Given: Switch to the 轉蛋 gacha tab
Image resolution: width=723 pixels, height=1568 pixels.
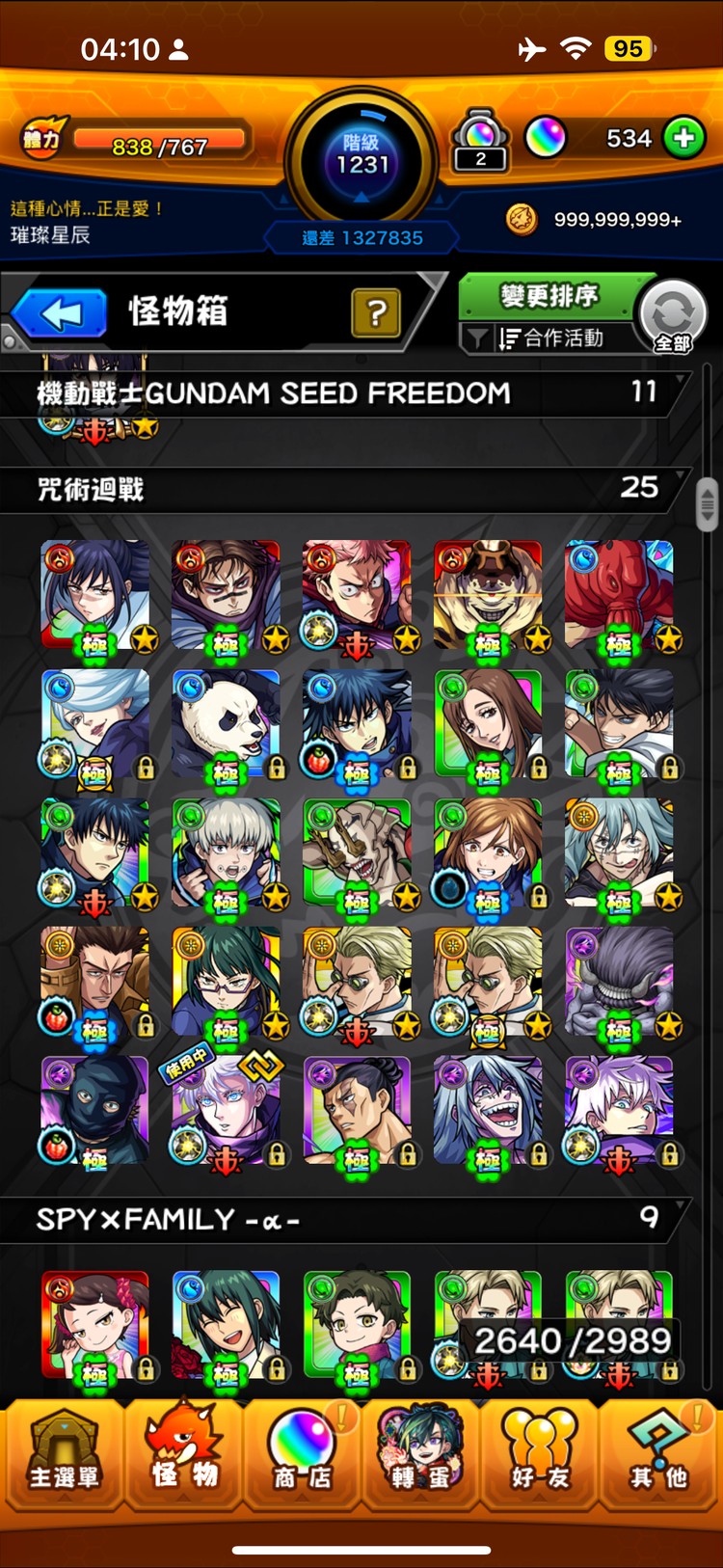Looking at the screenshot, I should pos(421,1456).
